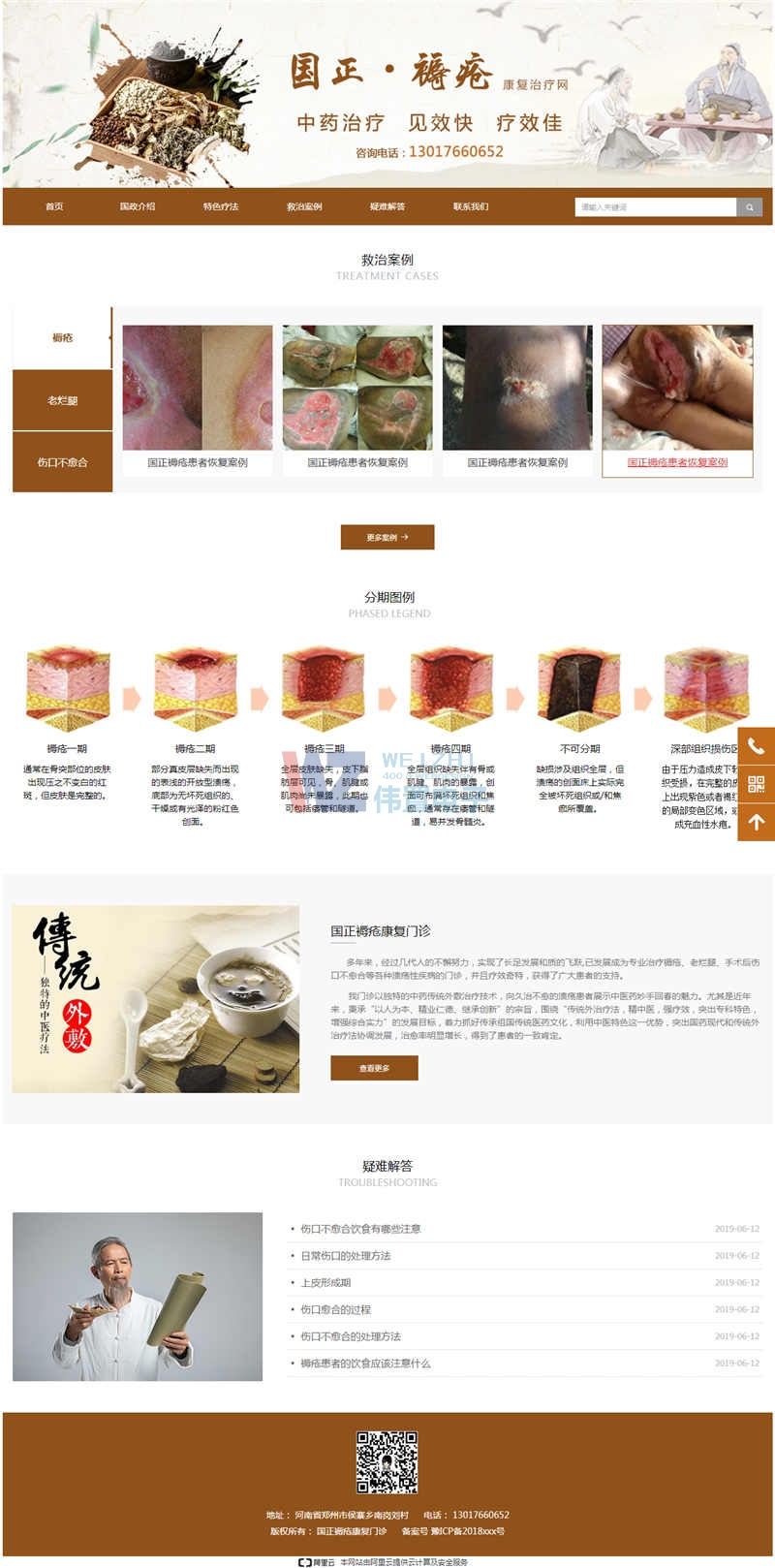Tap the search magnifier button
Image resolution: width=775 pixels, height=1568 pixels.
pyautogui.click(x=750, y=206)
